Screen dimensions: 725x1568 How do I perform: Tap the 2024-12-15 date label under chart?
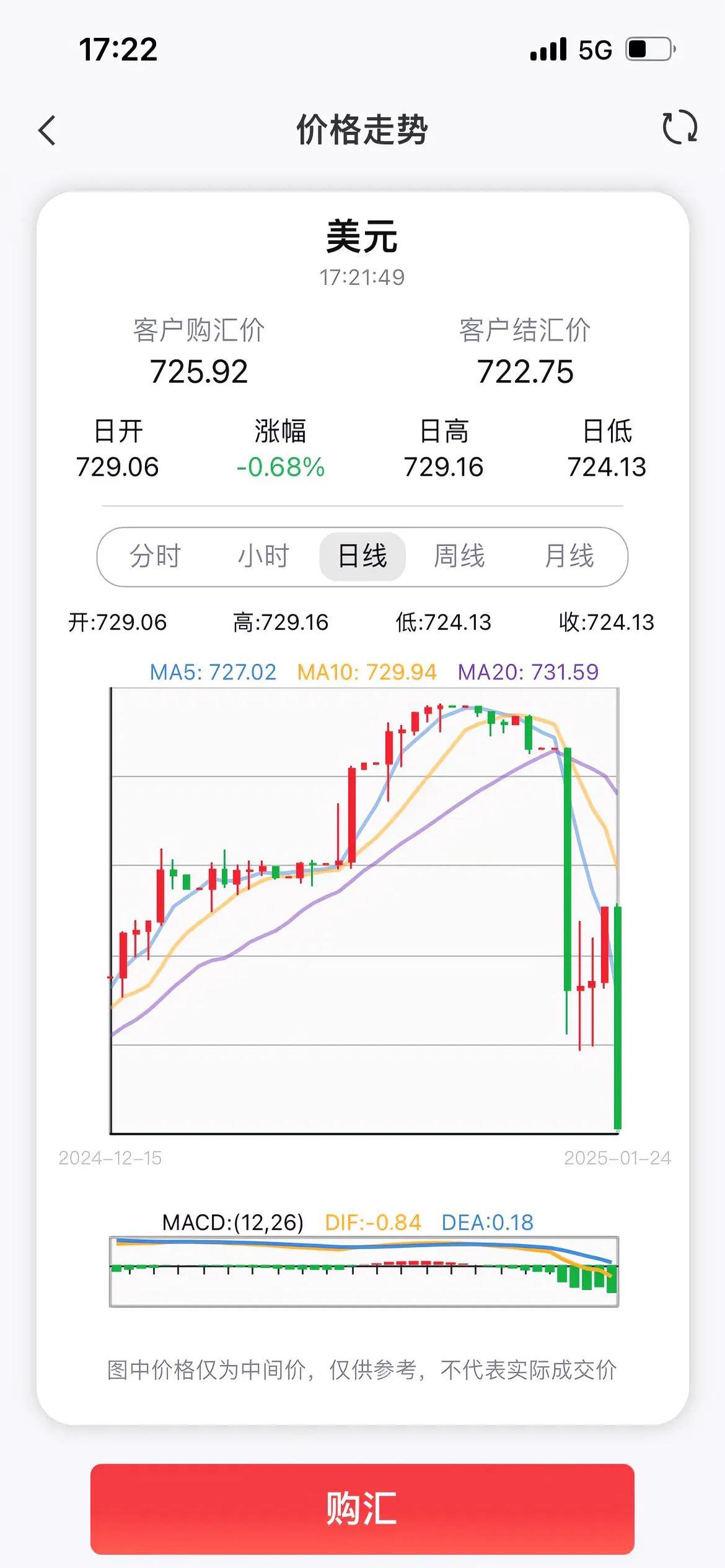[x=111, y=1156]
